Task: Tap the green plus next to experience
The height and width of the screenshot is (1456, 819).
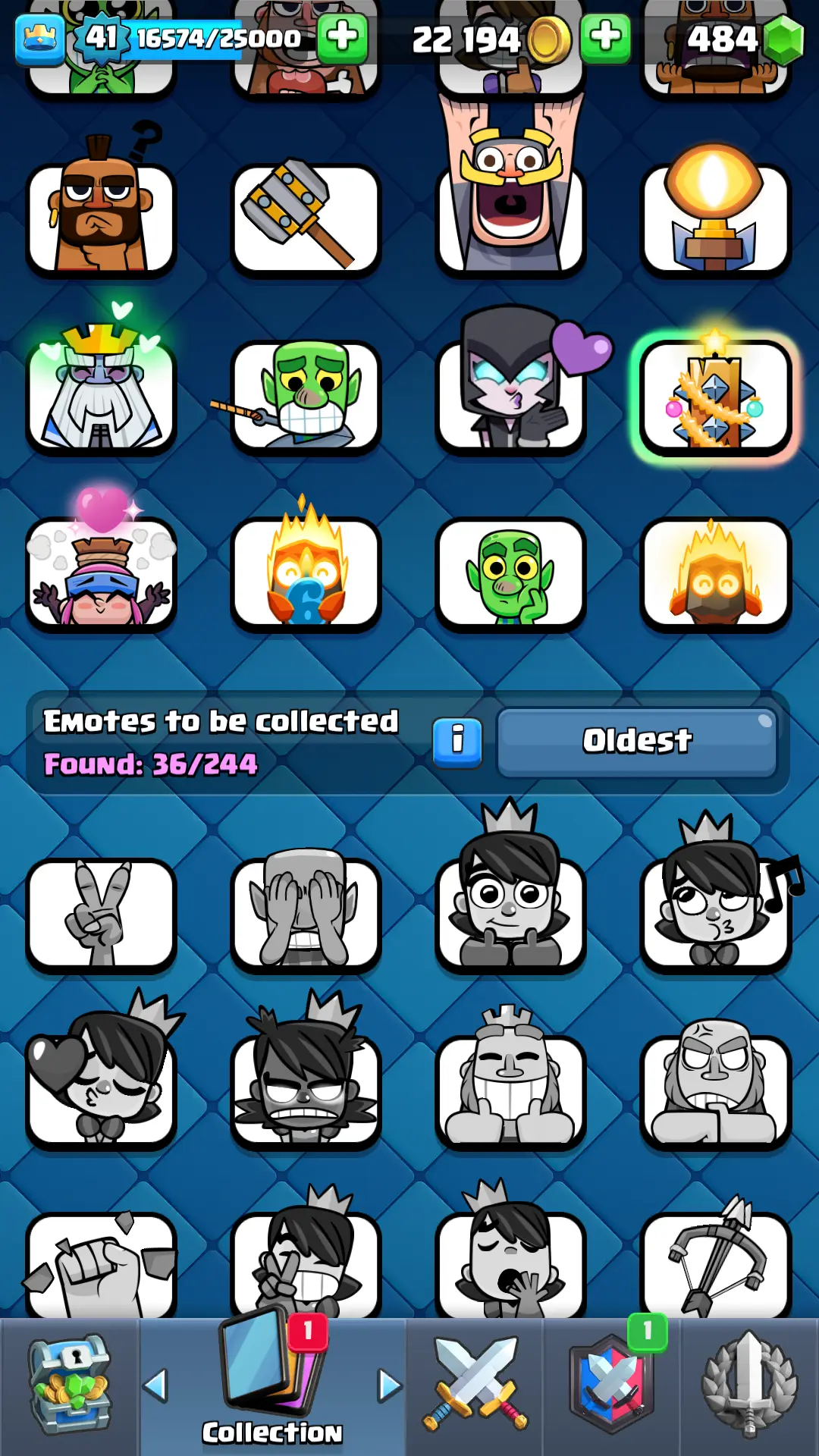Action: 343,37
